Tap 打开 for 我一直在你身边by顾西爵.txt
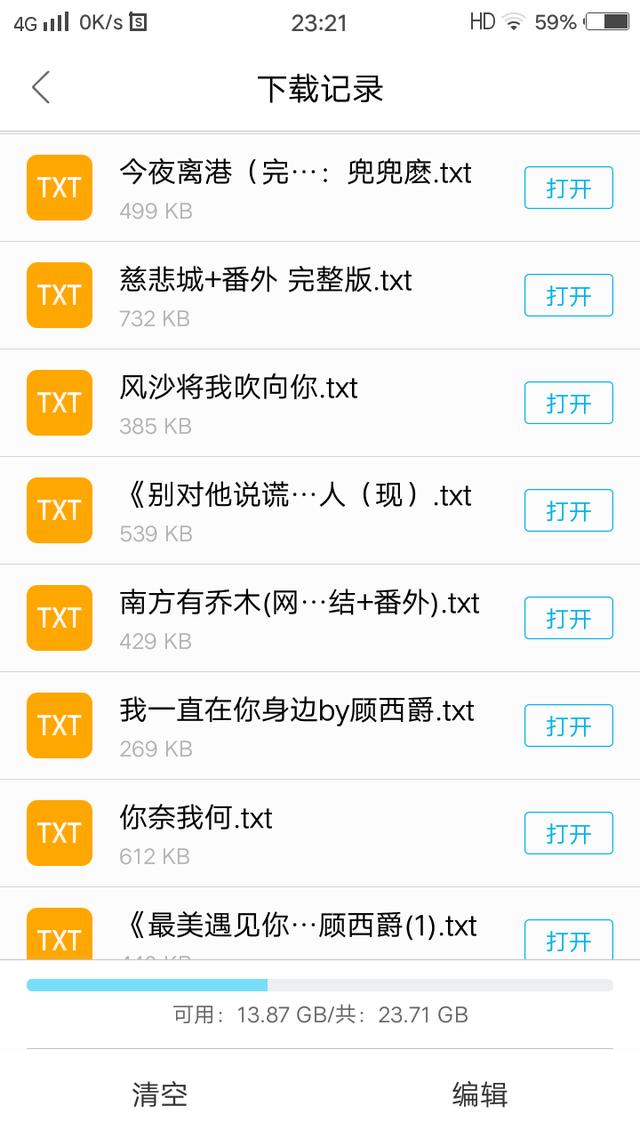Image resolution: width=640 pixels, height=1138 pixels. pos(568,725)
